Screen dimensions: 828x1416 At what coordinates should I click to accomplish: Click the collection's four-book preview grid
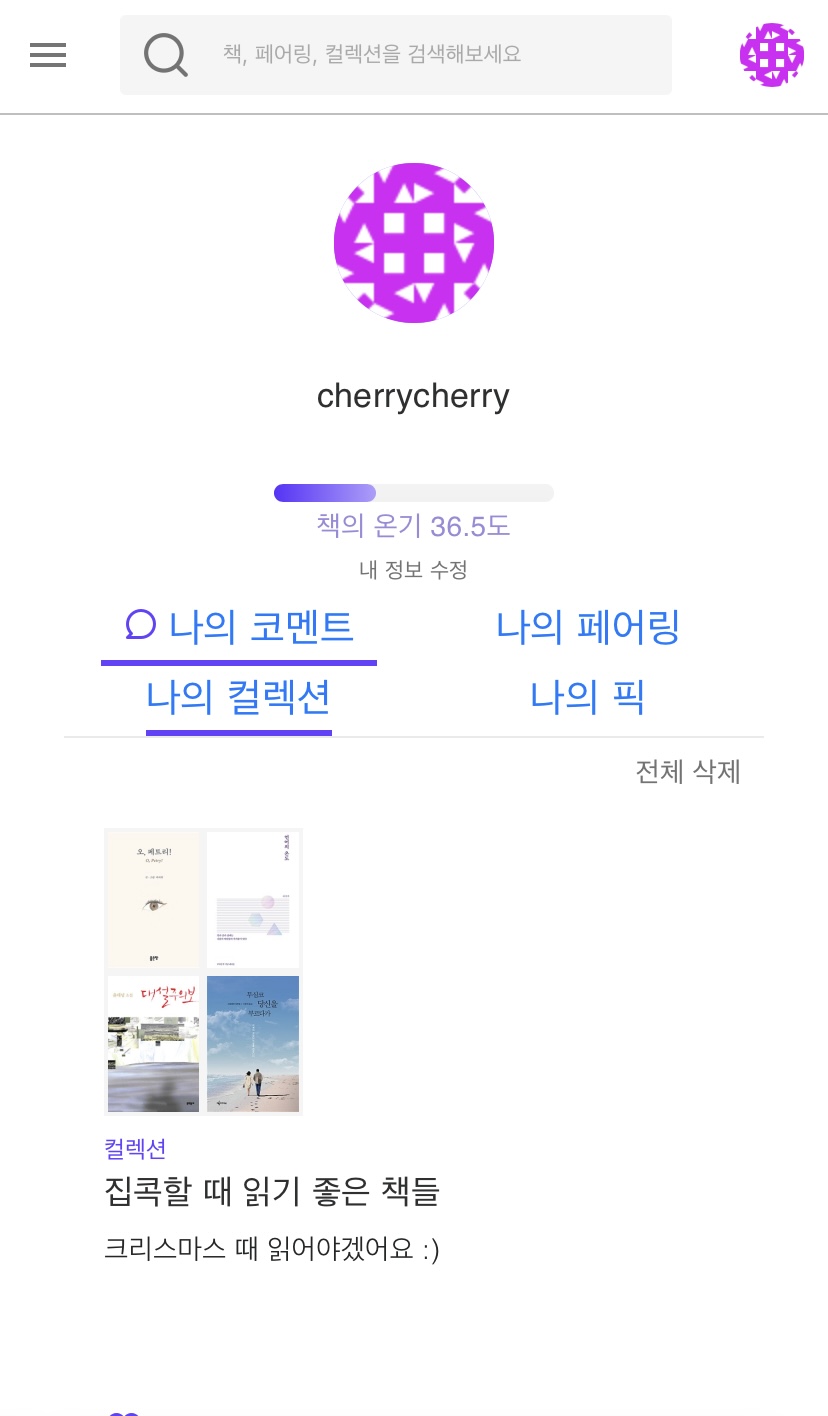(203, 971)
